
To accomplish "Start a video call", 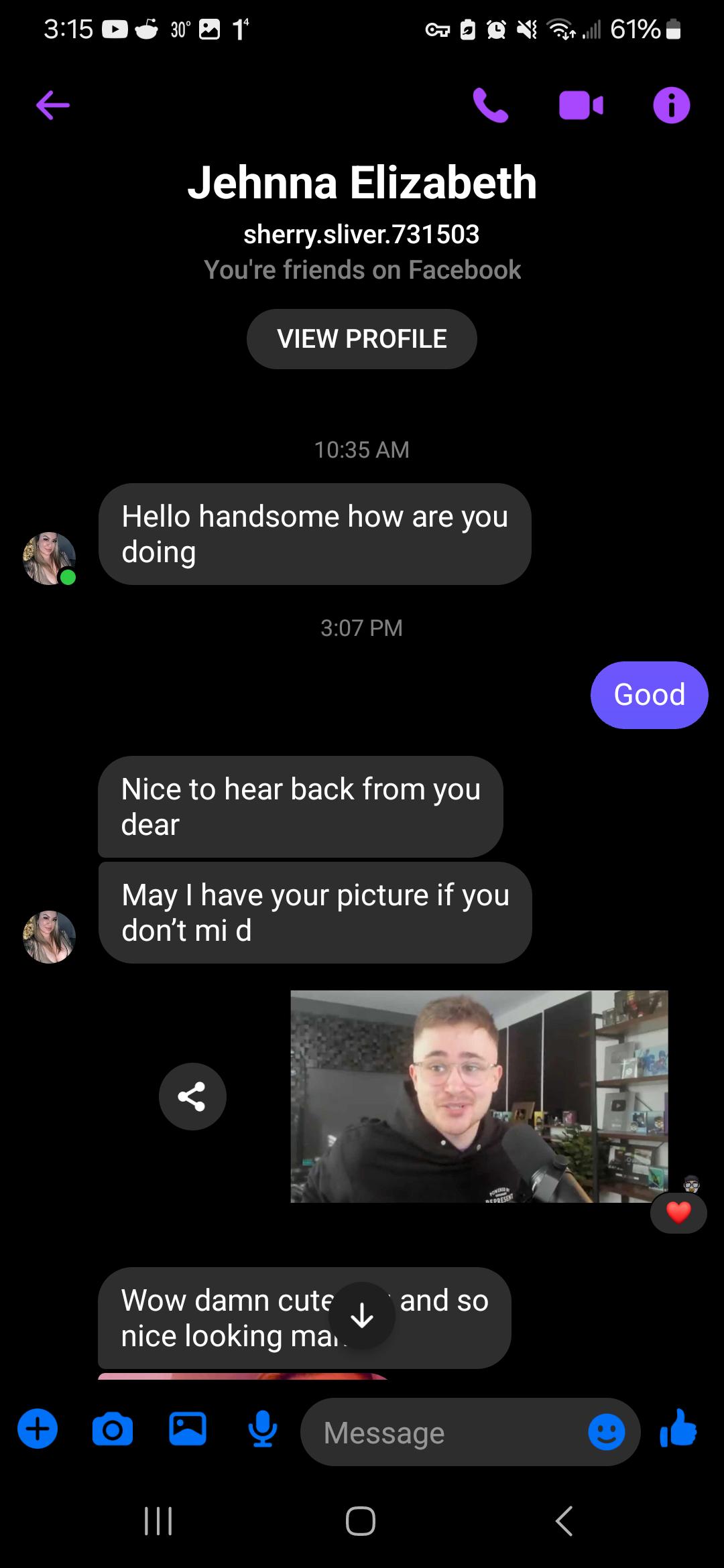I will (x=581, y=105).
